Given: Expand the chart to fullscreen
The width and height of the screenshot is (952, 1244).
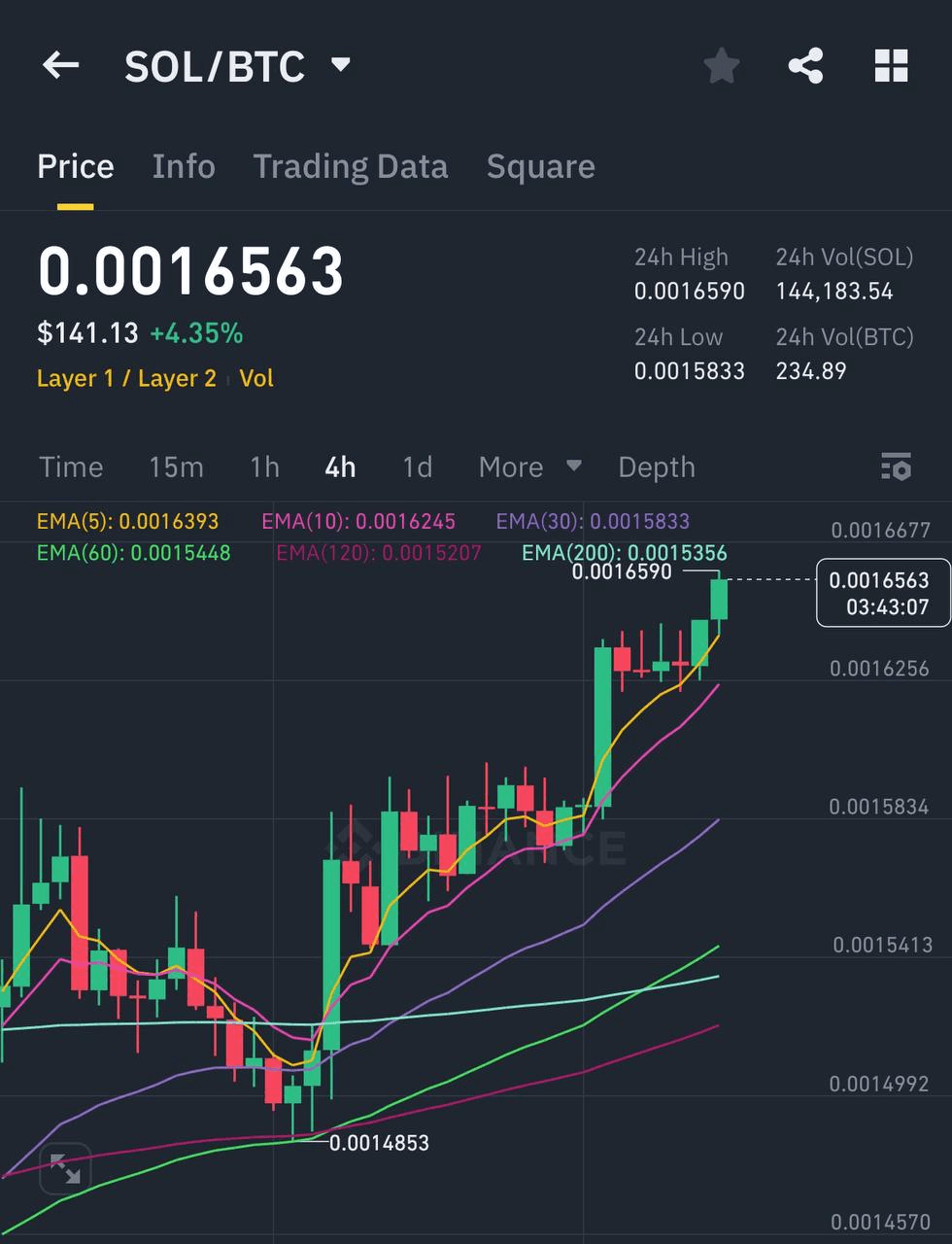Looking at the screenshot, I should coord(65,1167).
